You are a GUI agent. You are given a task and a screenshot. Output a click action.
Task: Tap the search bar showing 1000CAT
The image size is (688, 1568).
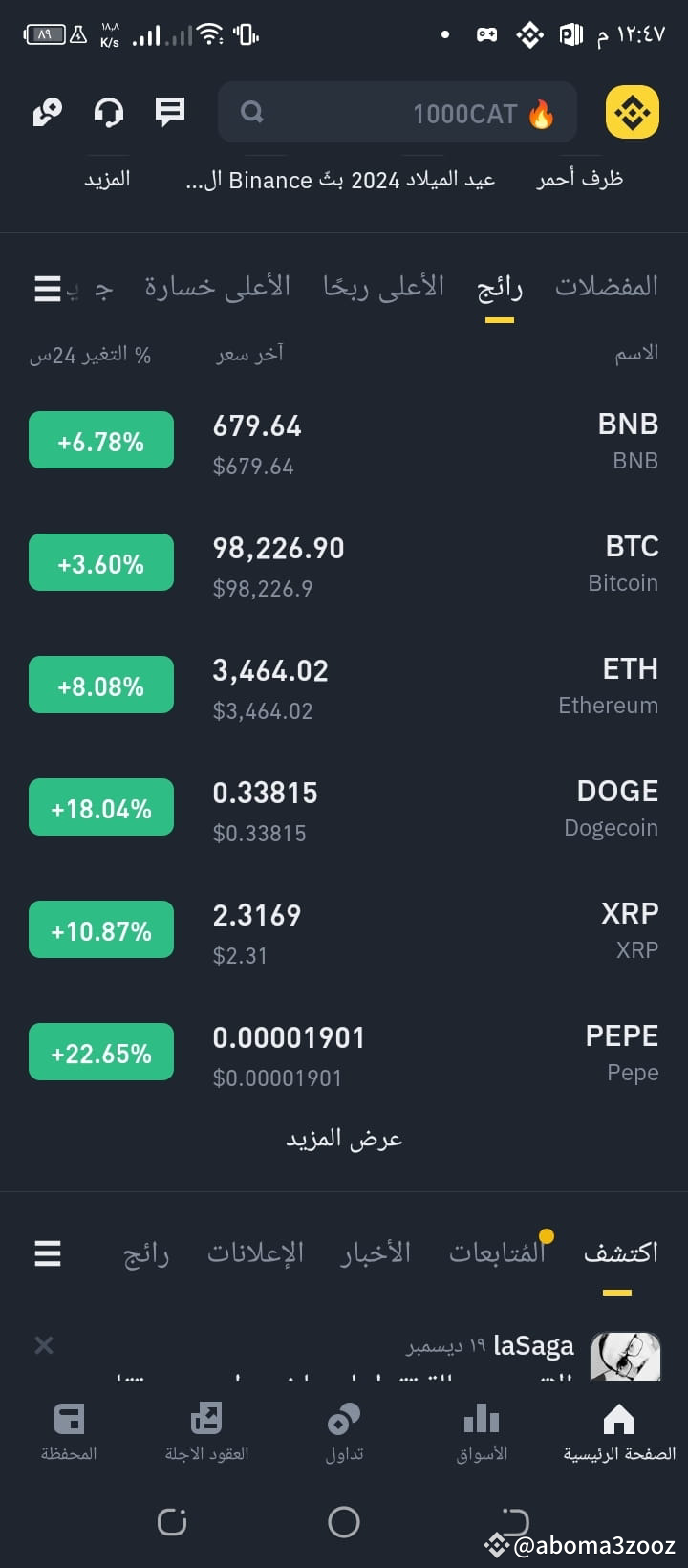(397, 111)
